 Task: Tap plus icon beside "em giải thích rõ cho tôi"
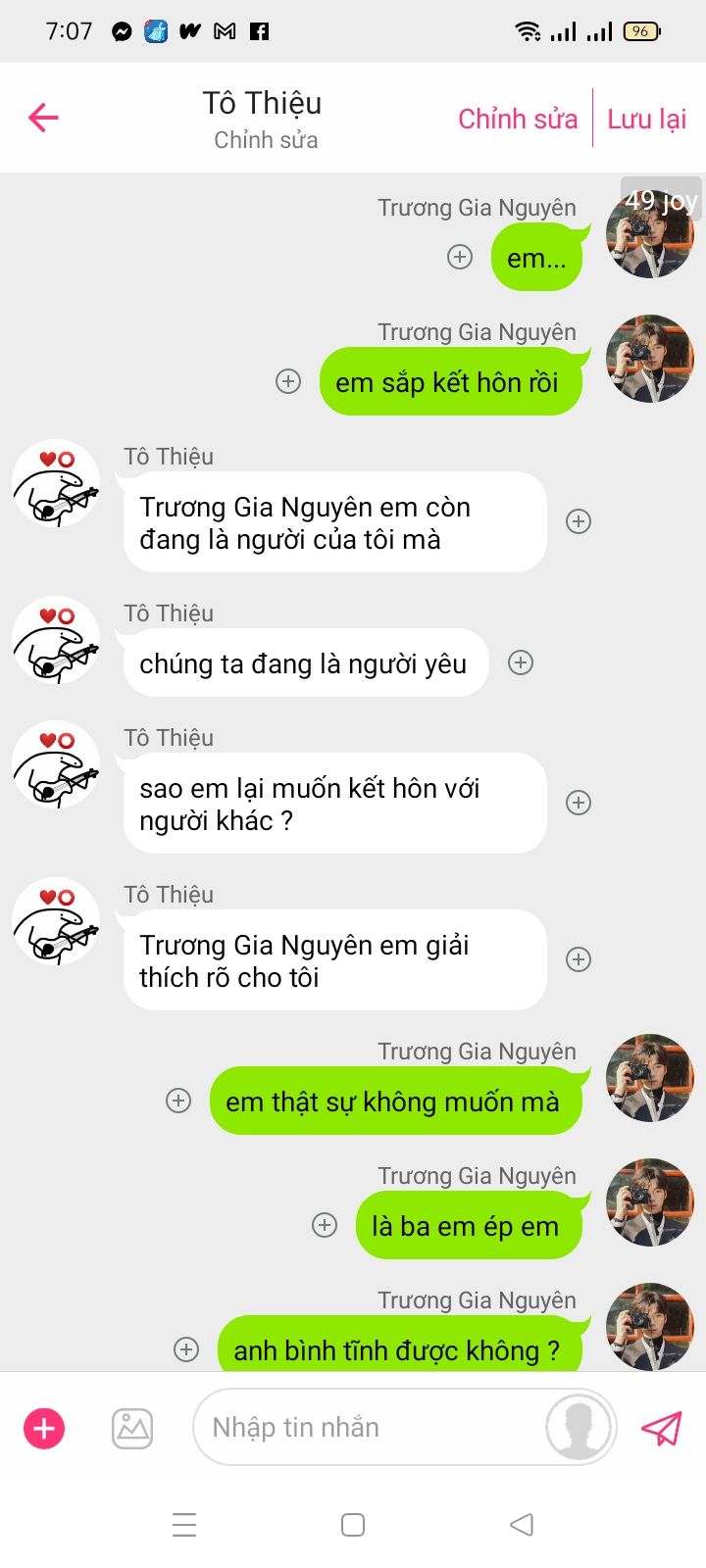pyautogui.click(x=579, y=959)
